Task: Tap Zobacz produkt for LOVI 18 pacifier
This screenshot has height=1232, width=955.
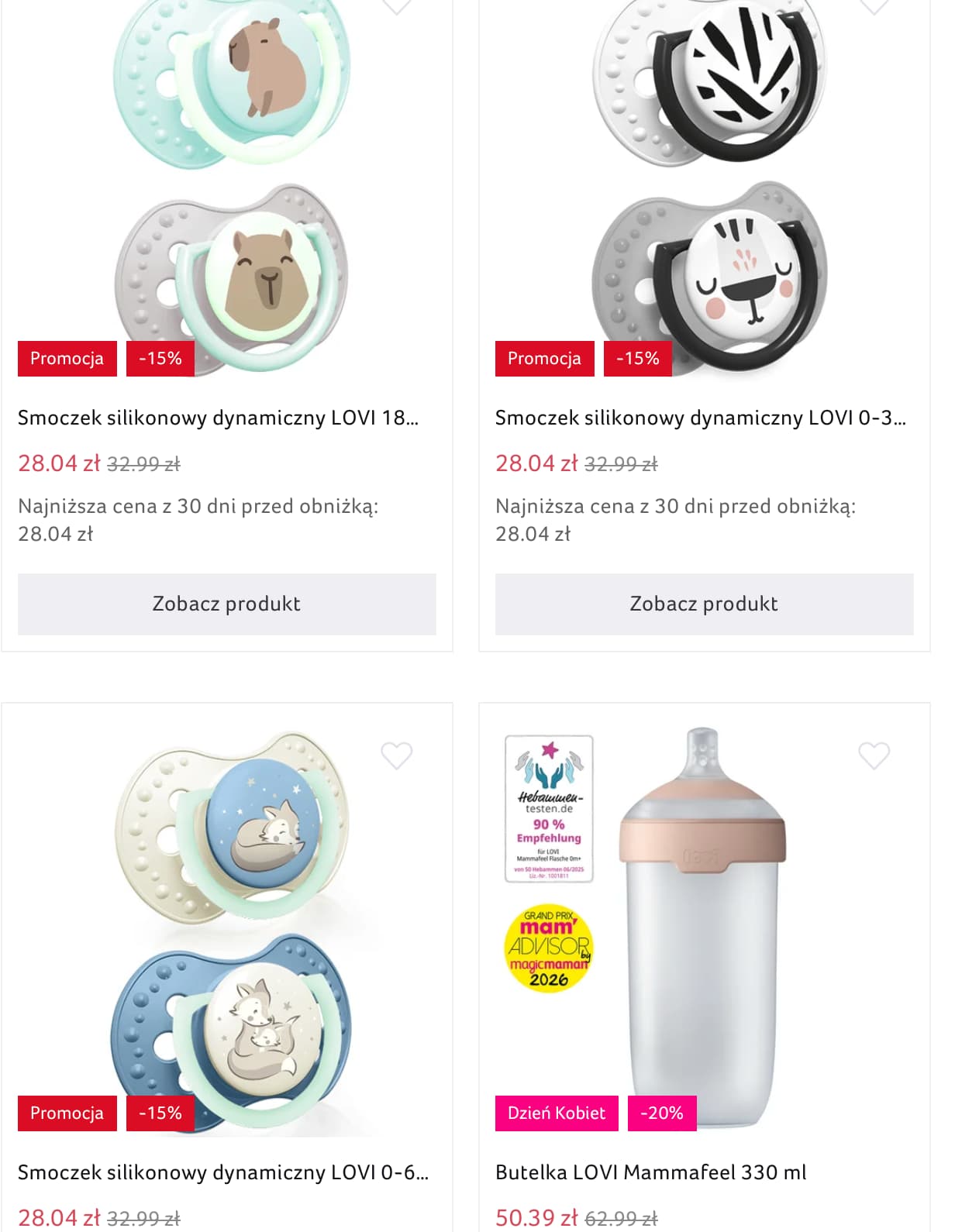Action: click(226, 604)
